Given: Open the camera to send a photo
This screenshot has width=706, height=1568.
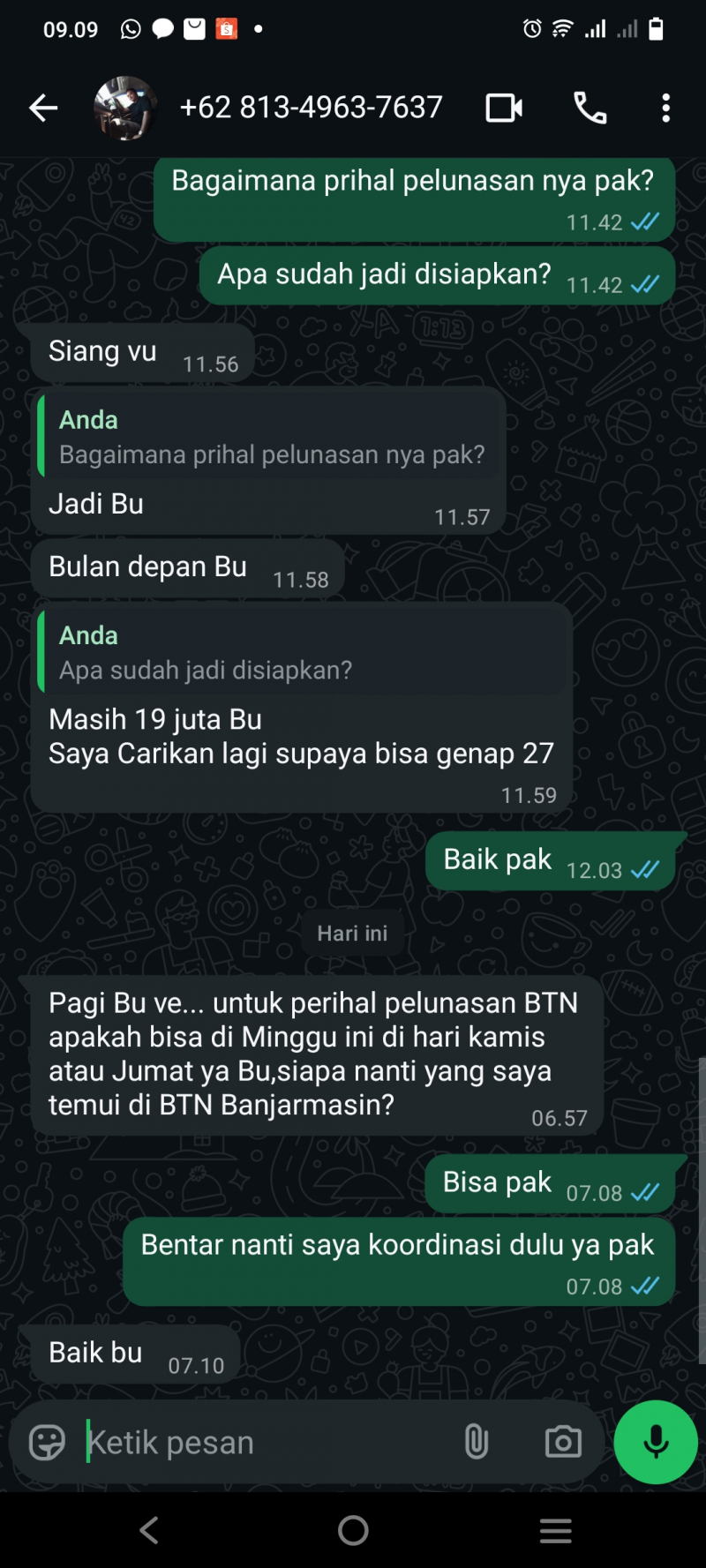Looking at the screenshot, I should pos(563,1442).
